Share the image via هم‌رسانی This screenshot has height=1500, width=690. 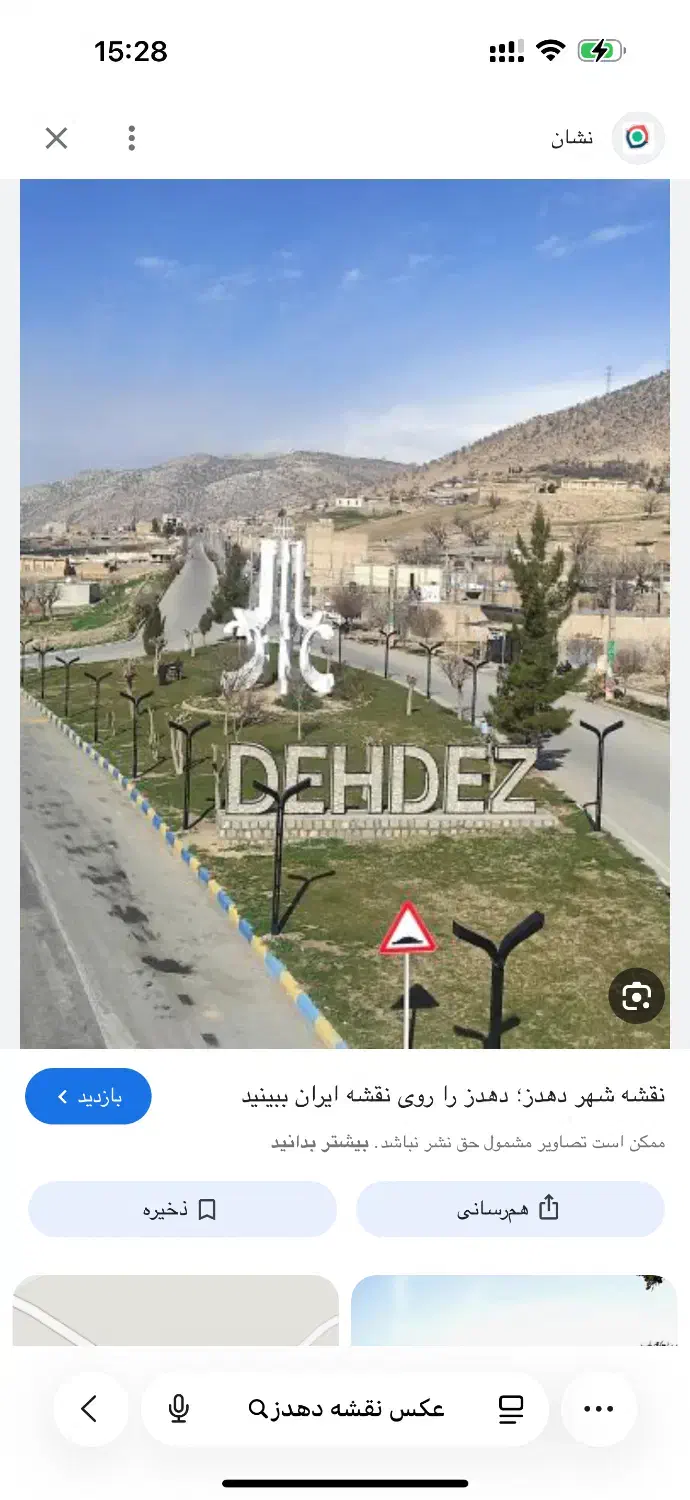[510, 1209]
